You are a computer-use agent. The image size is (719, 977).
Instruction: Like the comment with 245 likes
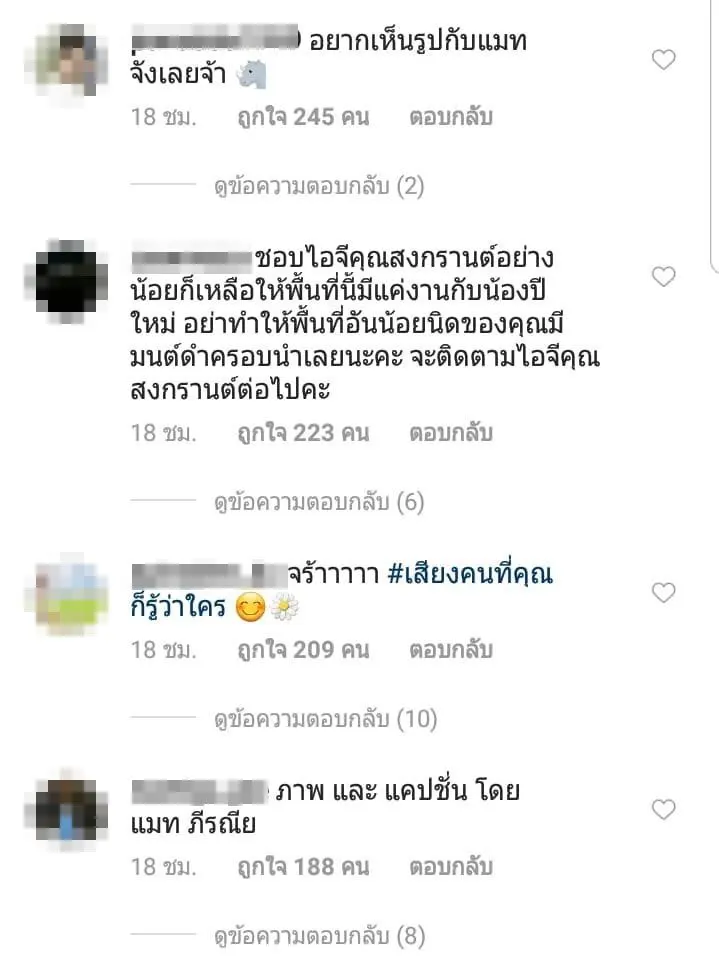pos(664,61)
